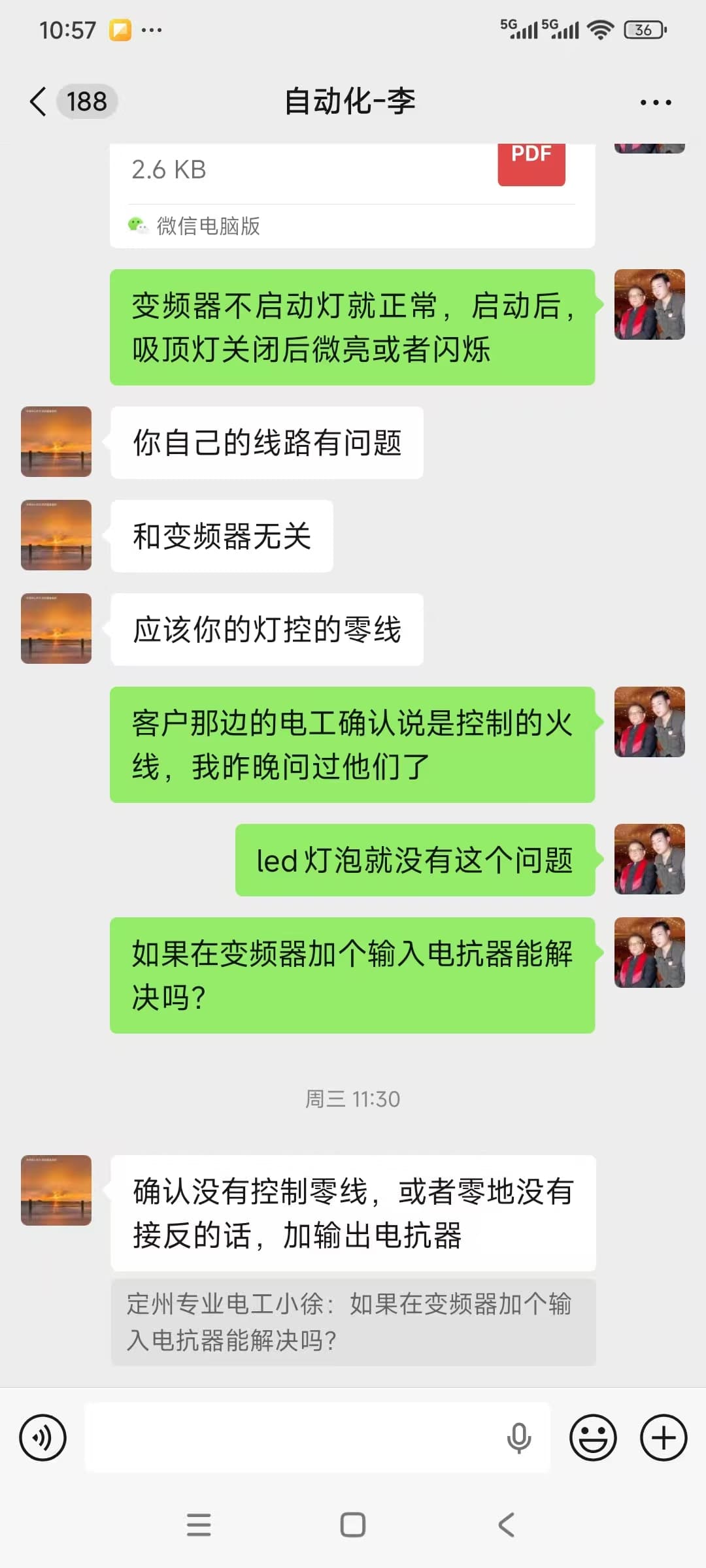706x1568 pixels.
Task: Open the quoted reply about 输入电抗器
Action: click(x=353, y=1320)
